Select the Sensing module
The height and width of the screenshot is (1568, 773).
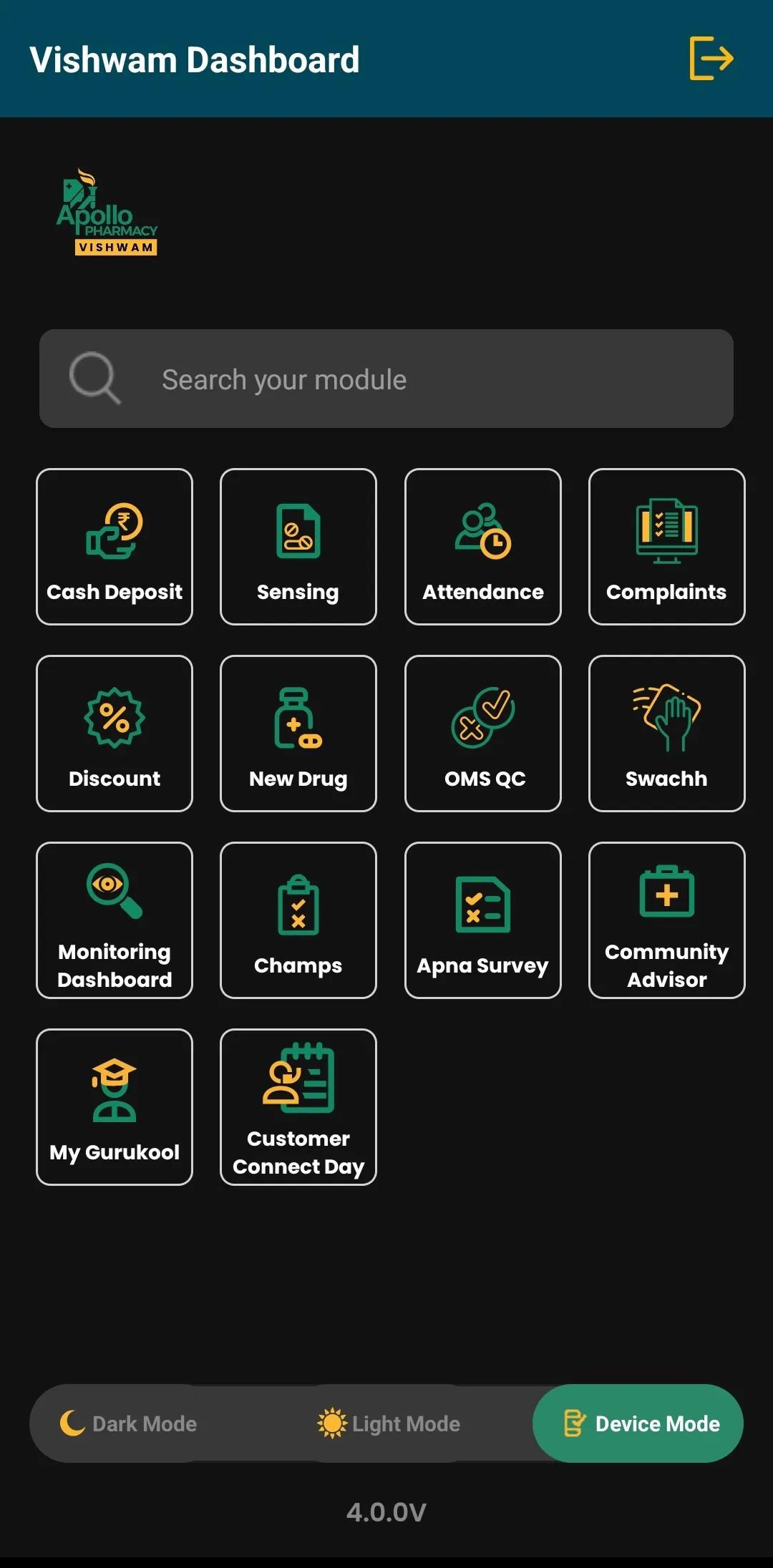click(298, 546)
